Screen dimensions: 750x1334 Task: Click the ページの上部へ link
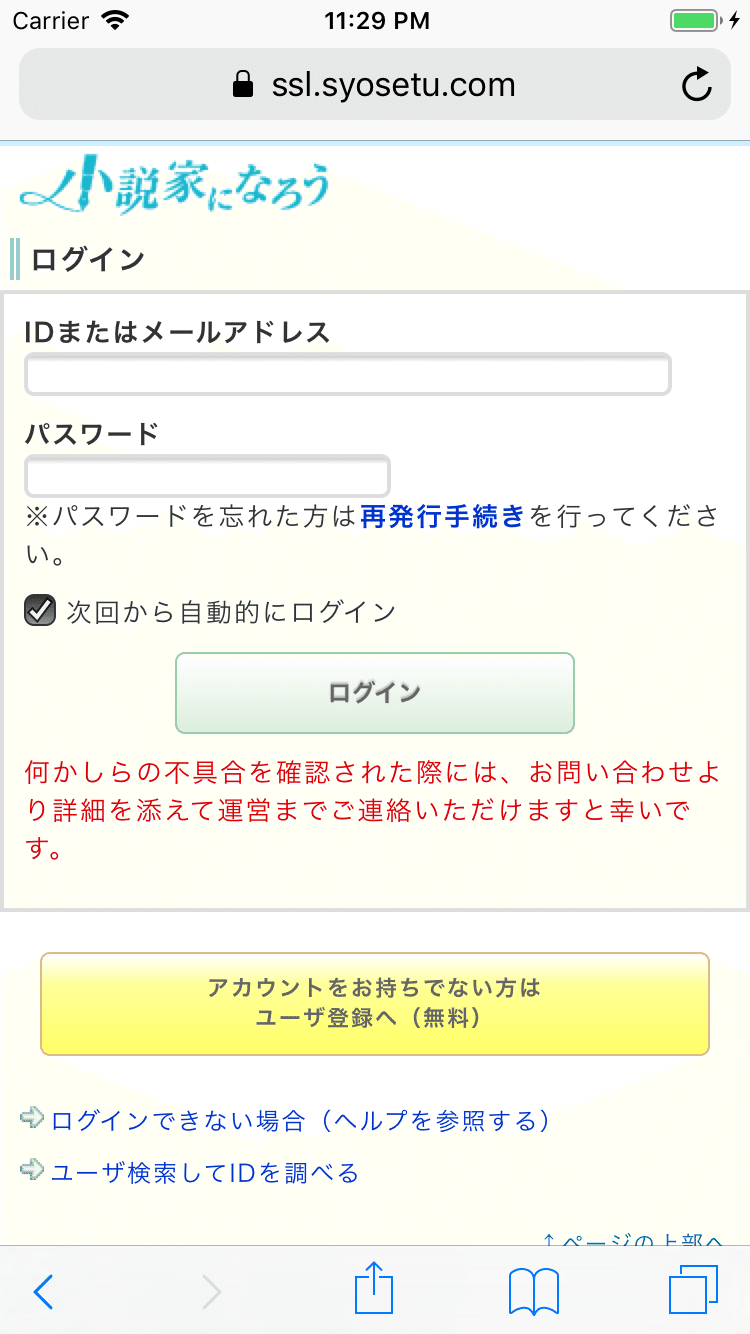[635, 1240]
